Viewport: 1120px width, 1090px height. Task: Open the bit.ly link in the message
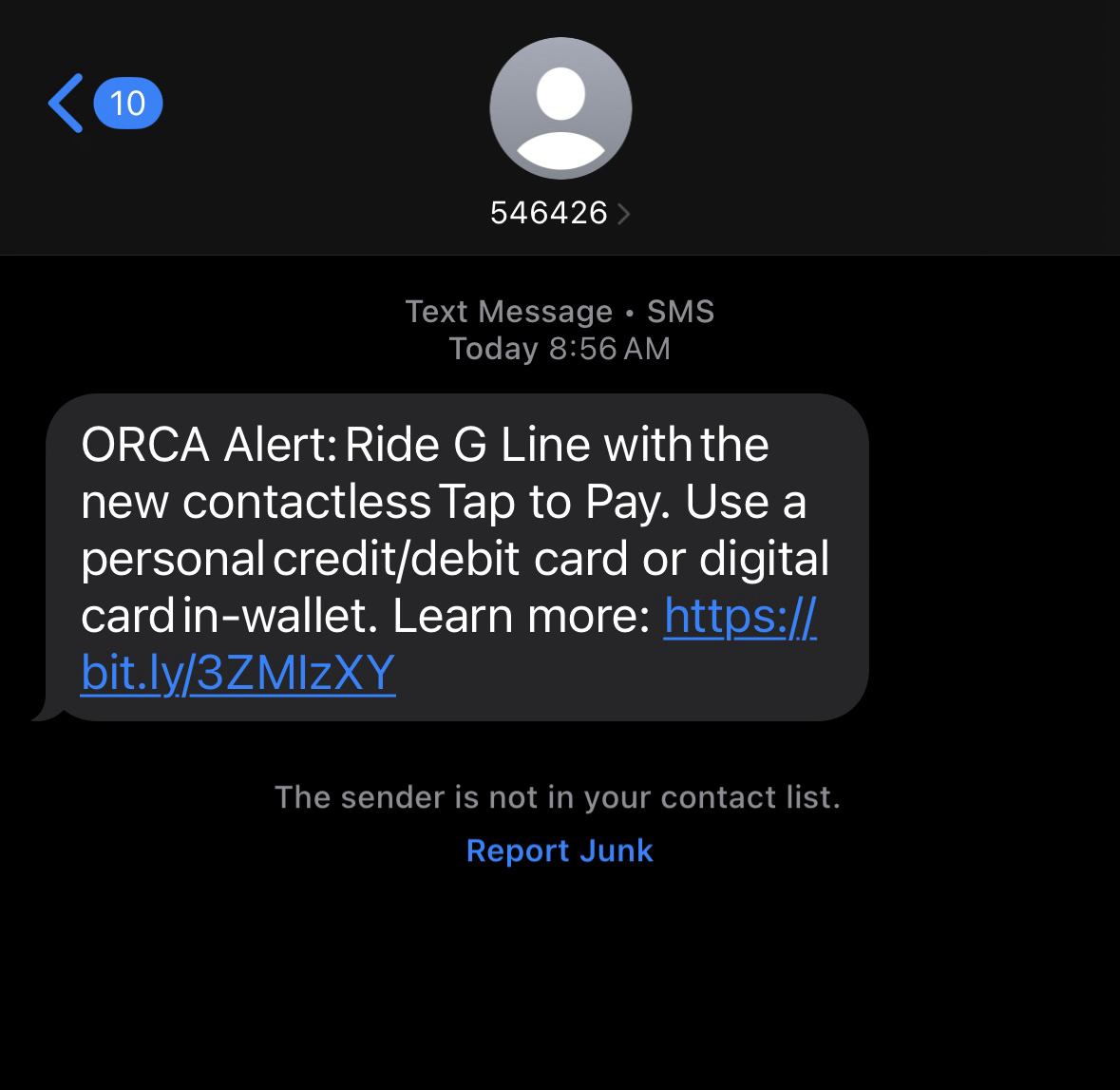point(237,673)
